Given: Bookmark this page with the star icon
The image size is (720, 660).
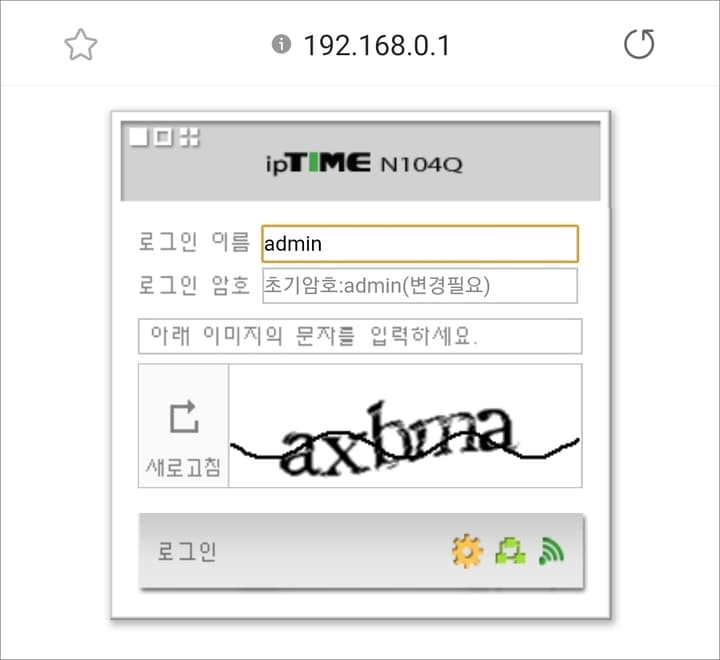Looking at the screenshot, I should (81, 44).
